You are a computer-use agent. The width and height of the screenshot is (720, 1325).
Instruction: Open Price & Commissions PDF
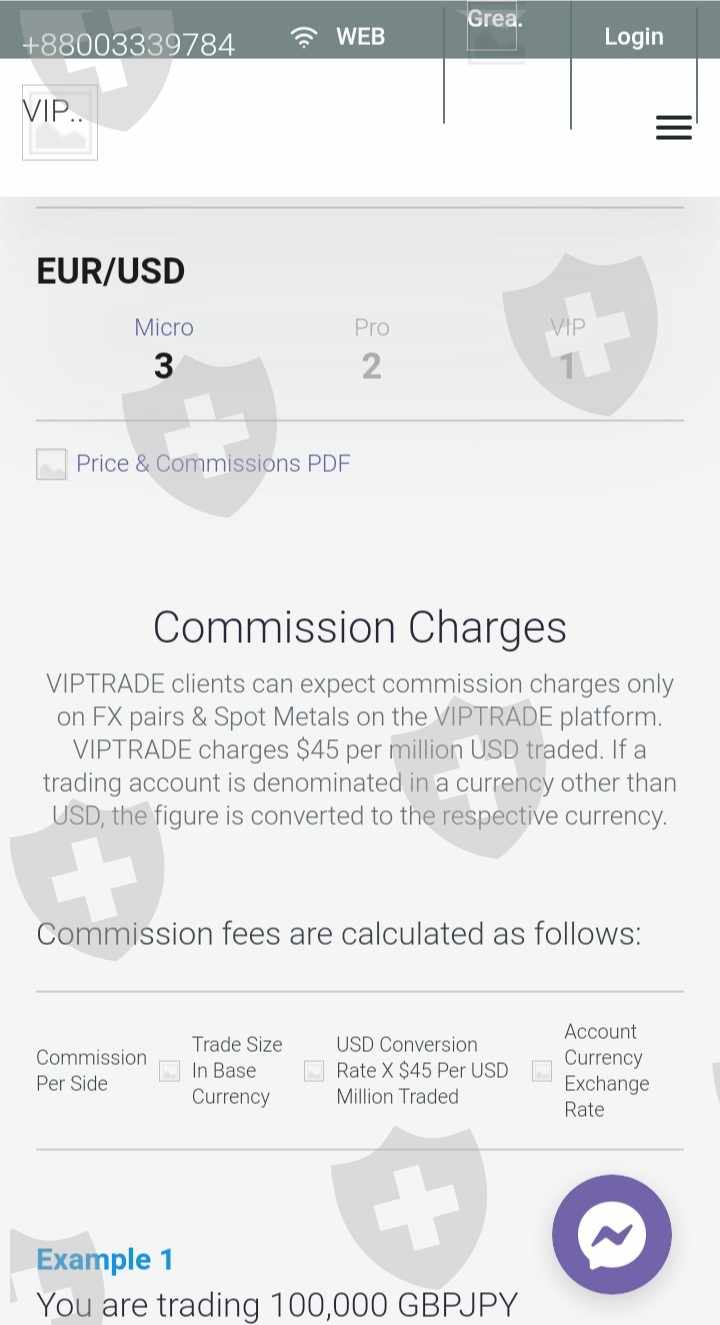(x=193, y=464)
